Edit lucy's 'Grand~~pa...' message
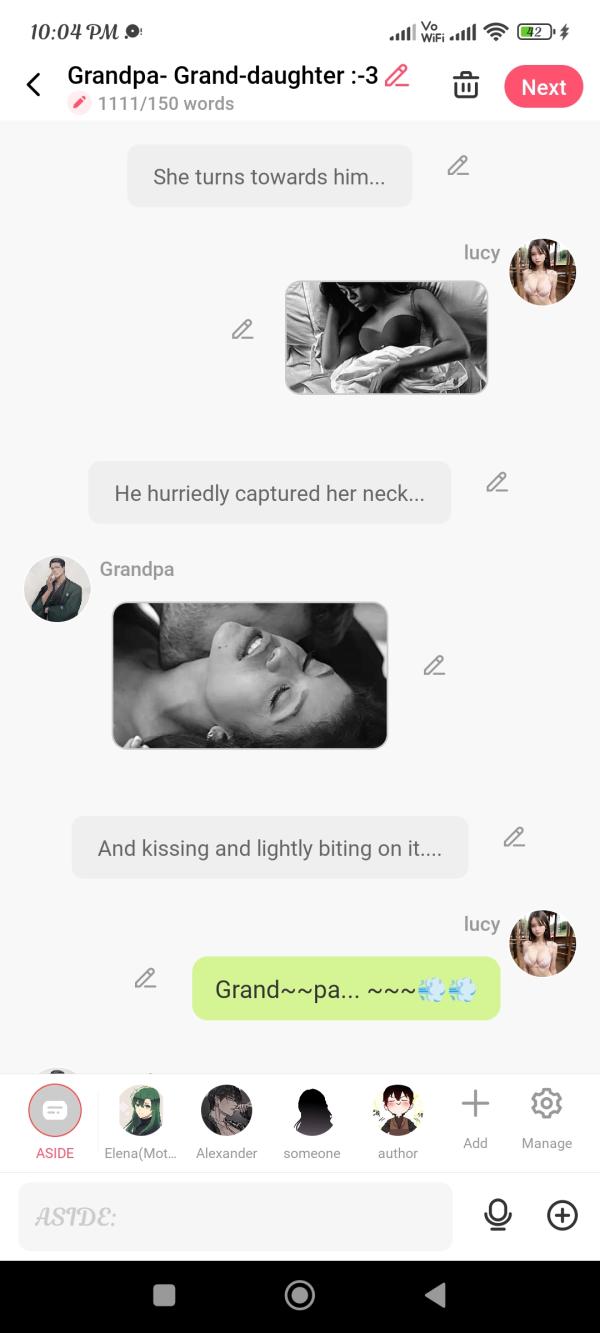The image size is (600, 1333). coord(145,978)
